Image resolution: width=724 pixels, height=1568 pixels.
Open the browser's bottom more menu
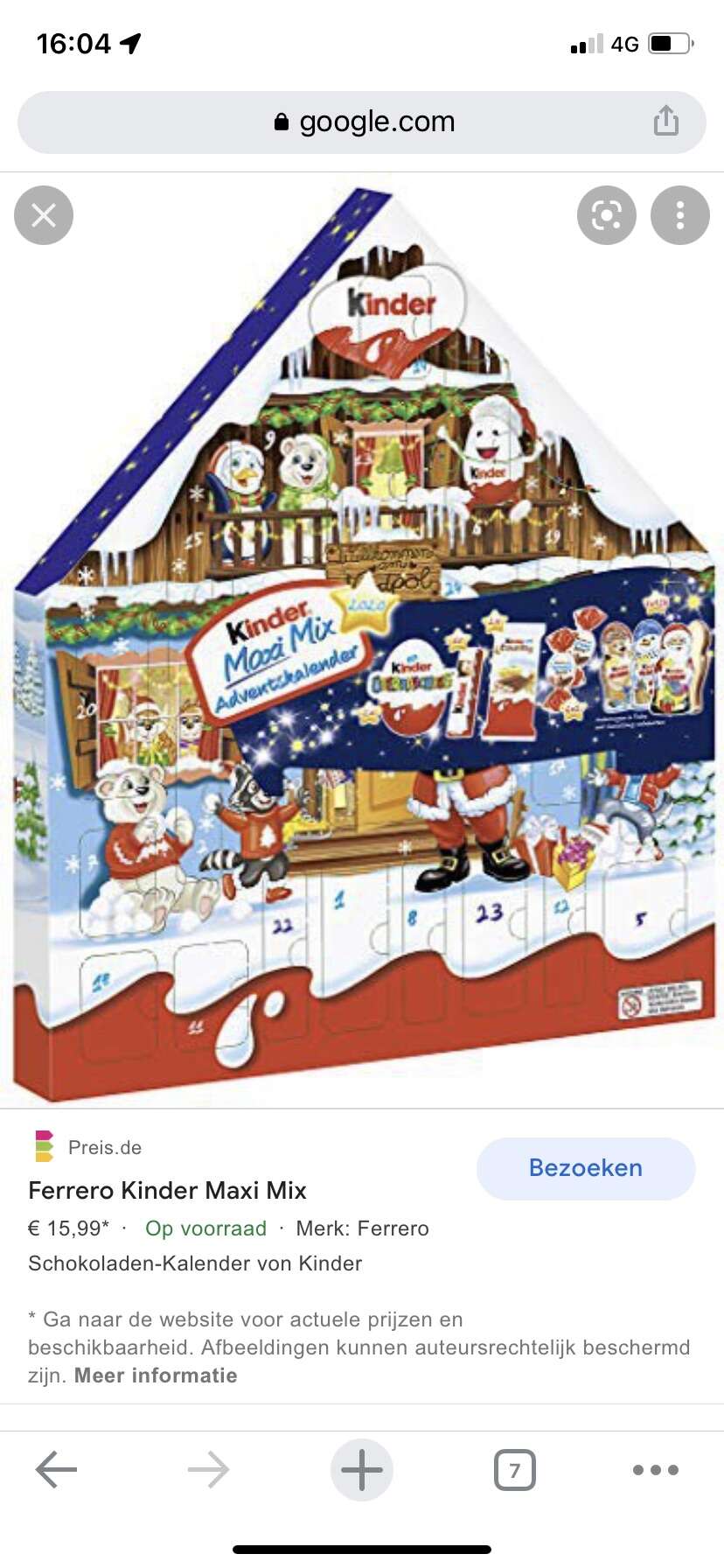click(656, 1470)
